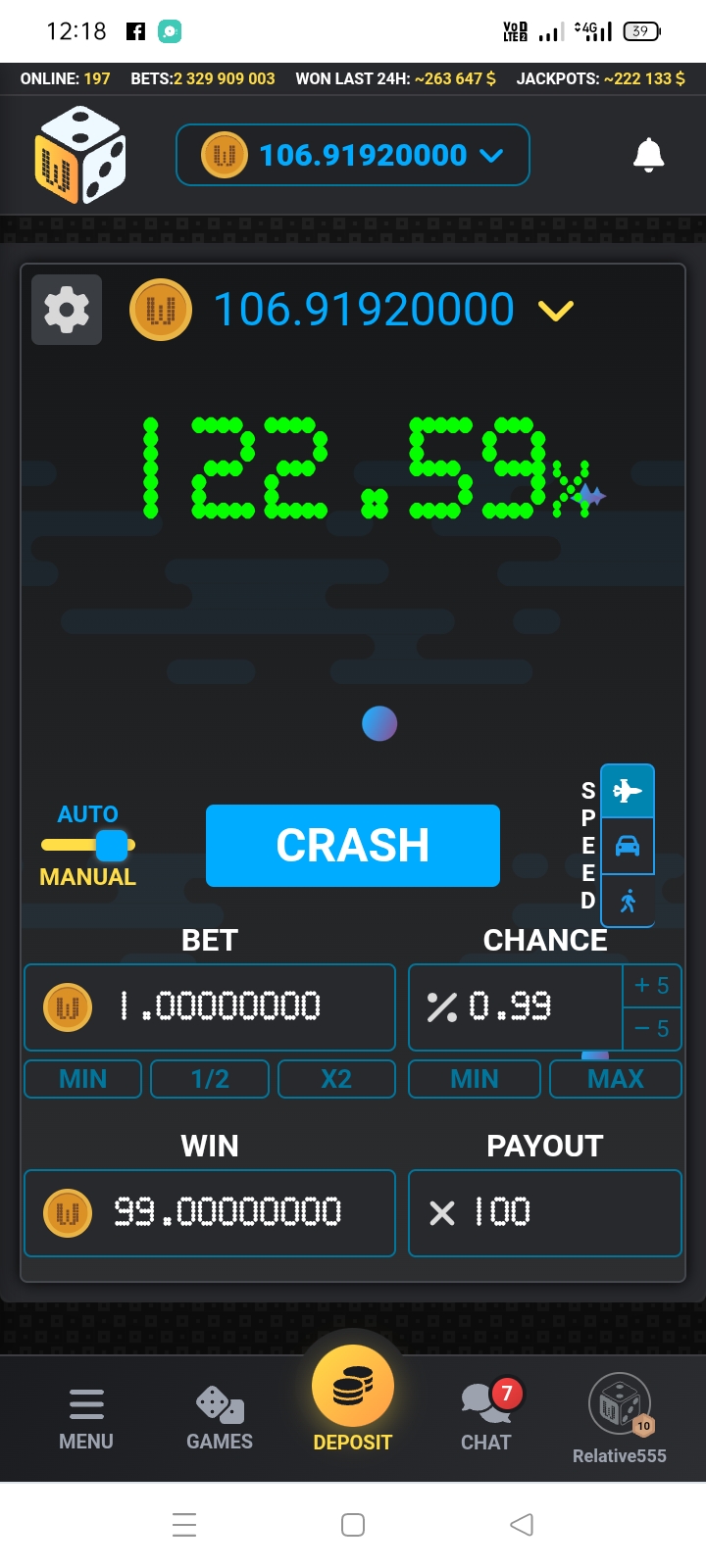This screenshot has width=706, height=1568.
Task: Double the bet with X2
Action: click(x=336, y=1079)
